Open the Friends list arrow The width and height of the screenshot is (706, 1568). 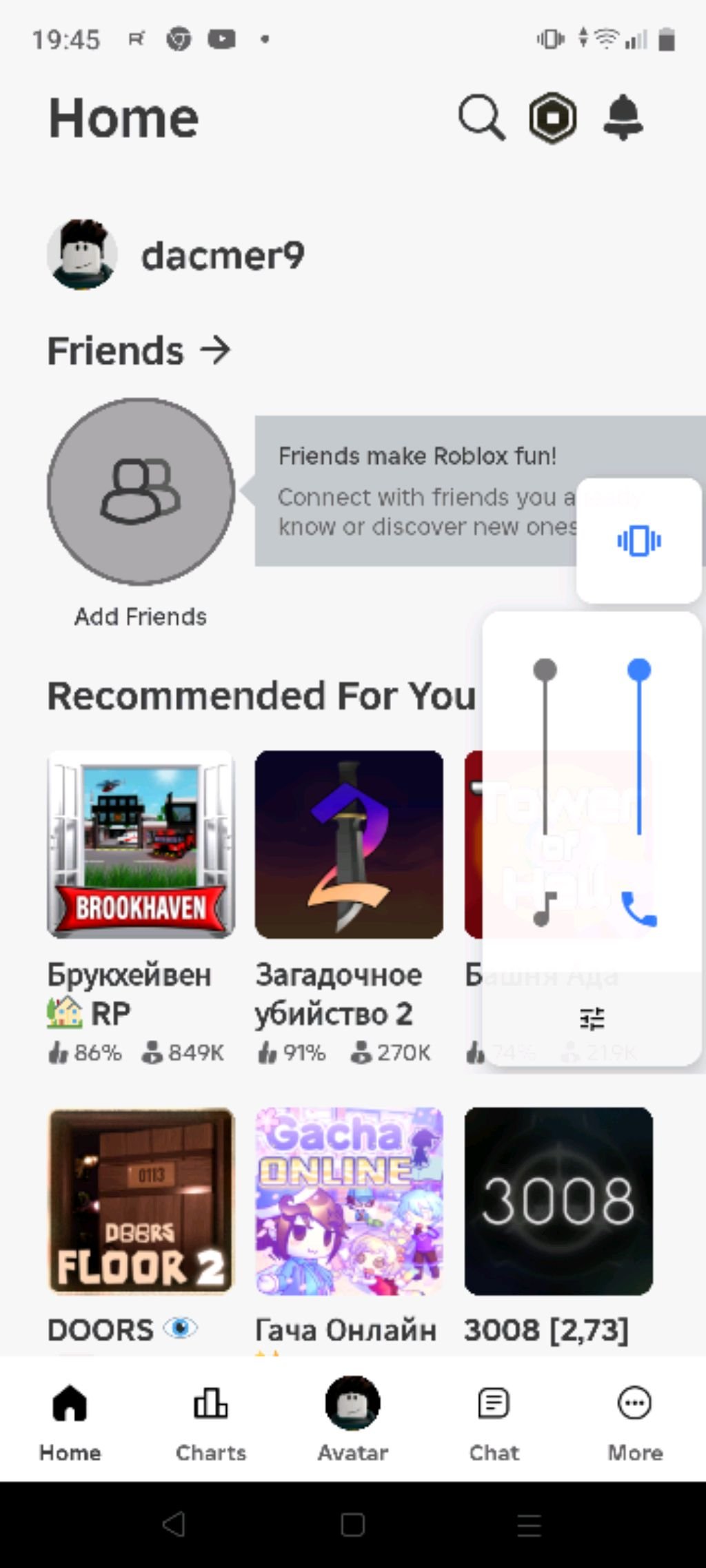coord(215,350)
